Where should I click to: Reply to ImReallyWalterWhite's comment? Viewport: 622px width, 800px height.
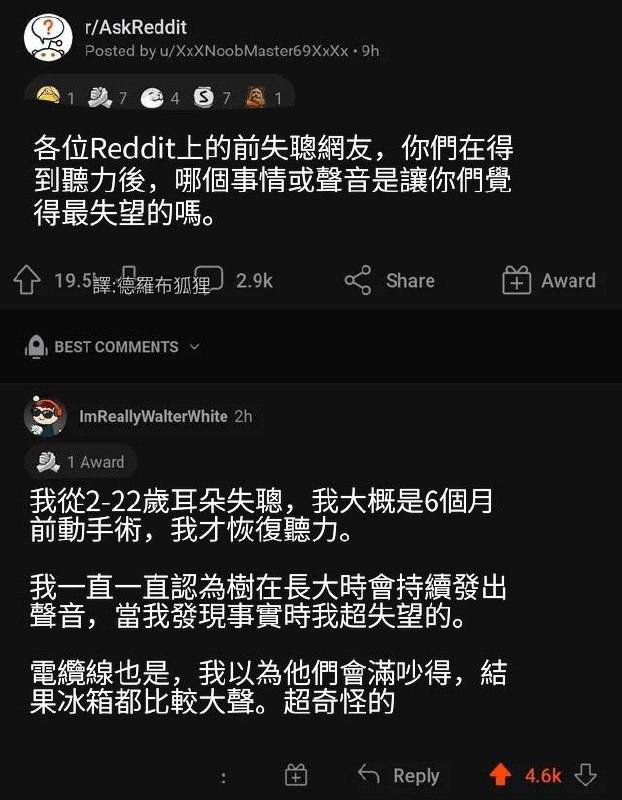[x=399, y=775]
